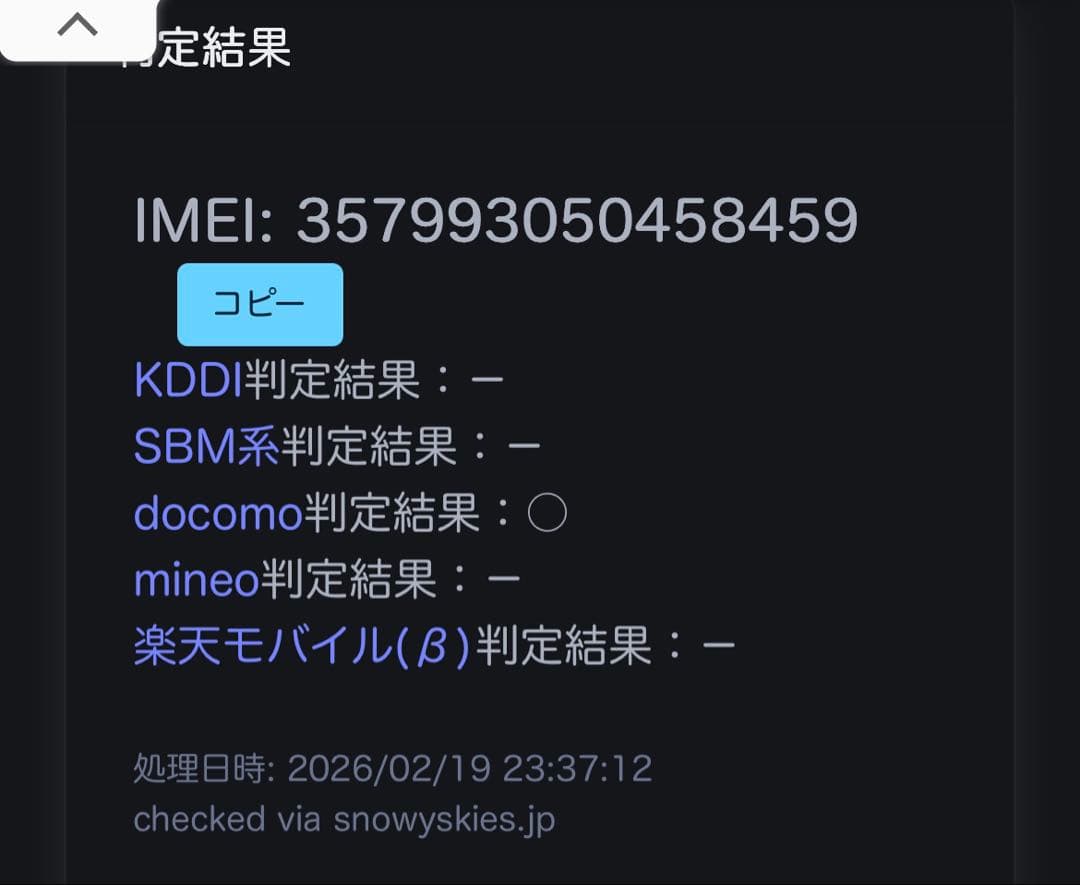
Task: Visit the 楽天モバイル(β) link
Action: click(302, 648)
